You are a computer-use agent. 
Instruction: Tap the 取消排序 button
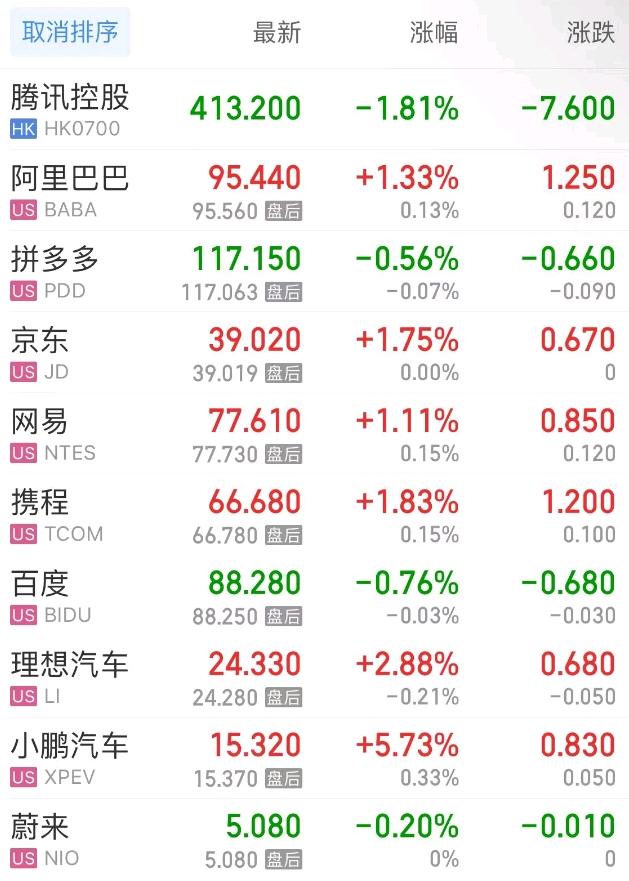tap(69, 33)
